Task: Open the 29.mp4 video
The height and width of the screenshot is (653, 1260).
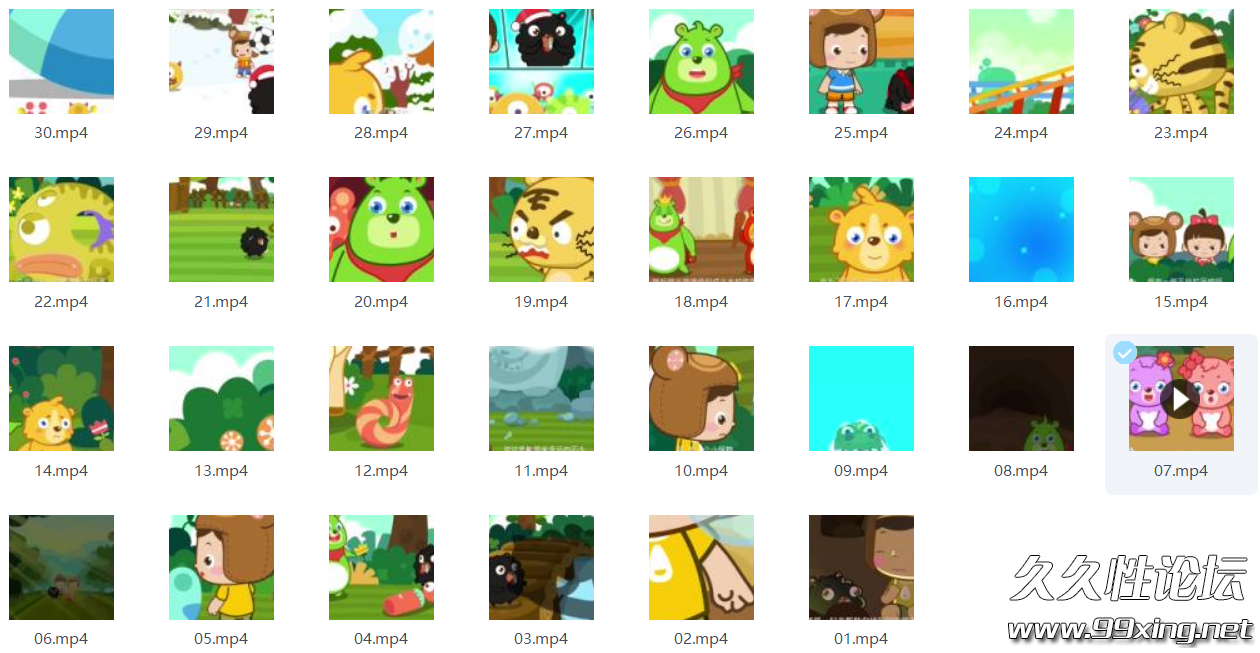Action: (221, 62)
